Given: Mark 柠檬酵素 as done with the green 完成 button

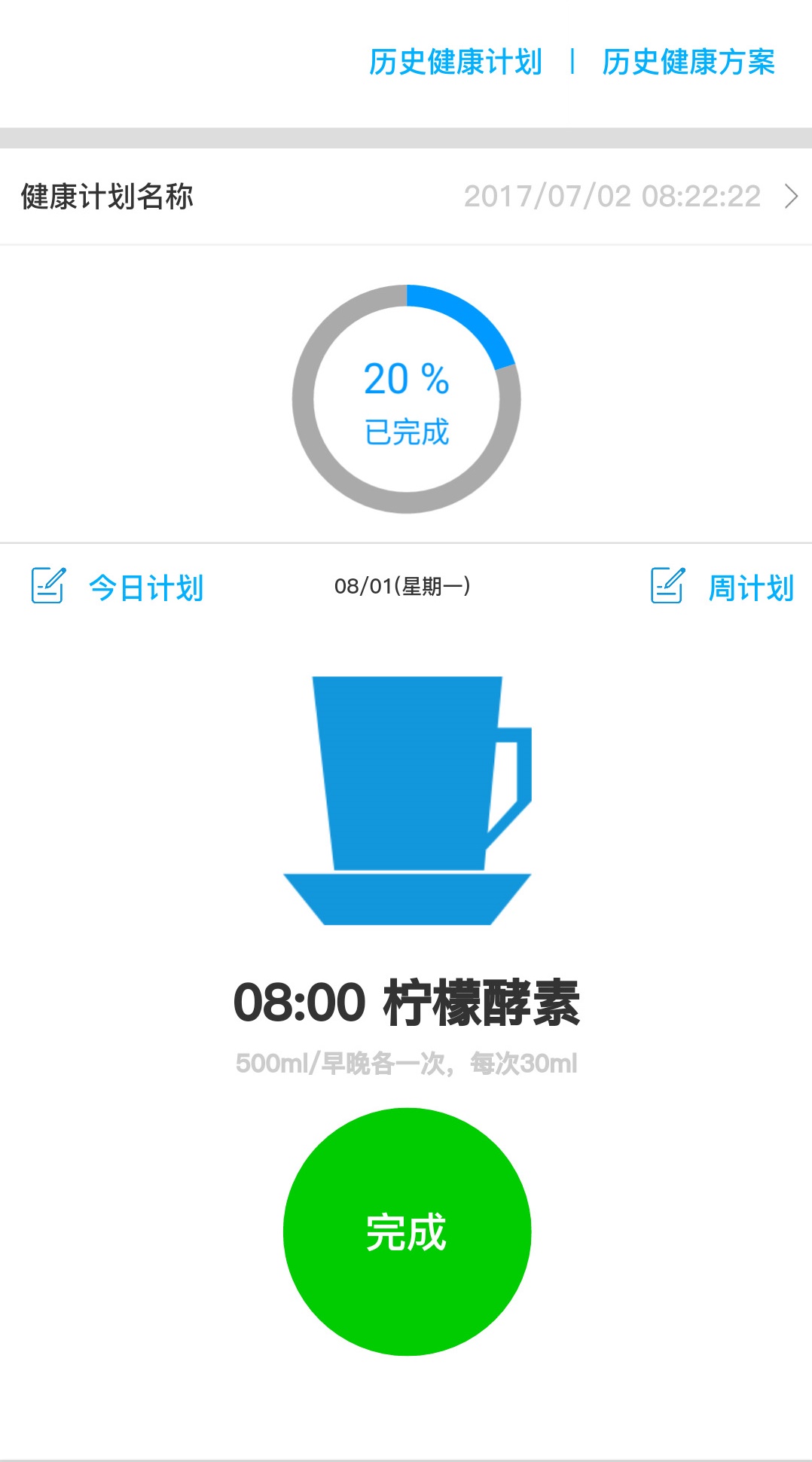Looking at the screenshot, I should click(407, 1232).
